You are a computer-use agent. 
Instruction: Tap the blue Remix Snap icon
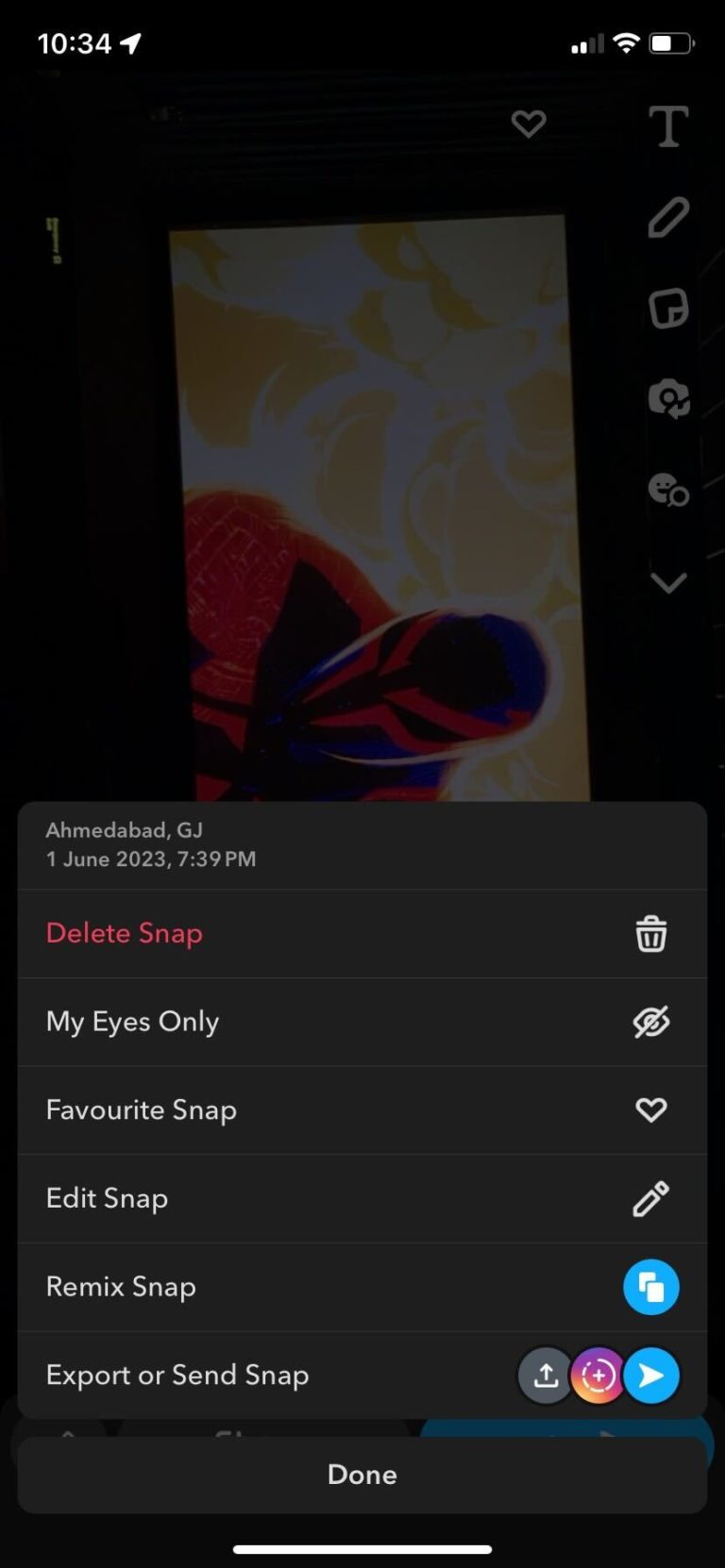(650, 1287)
